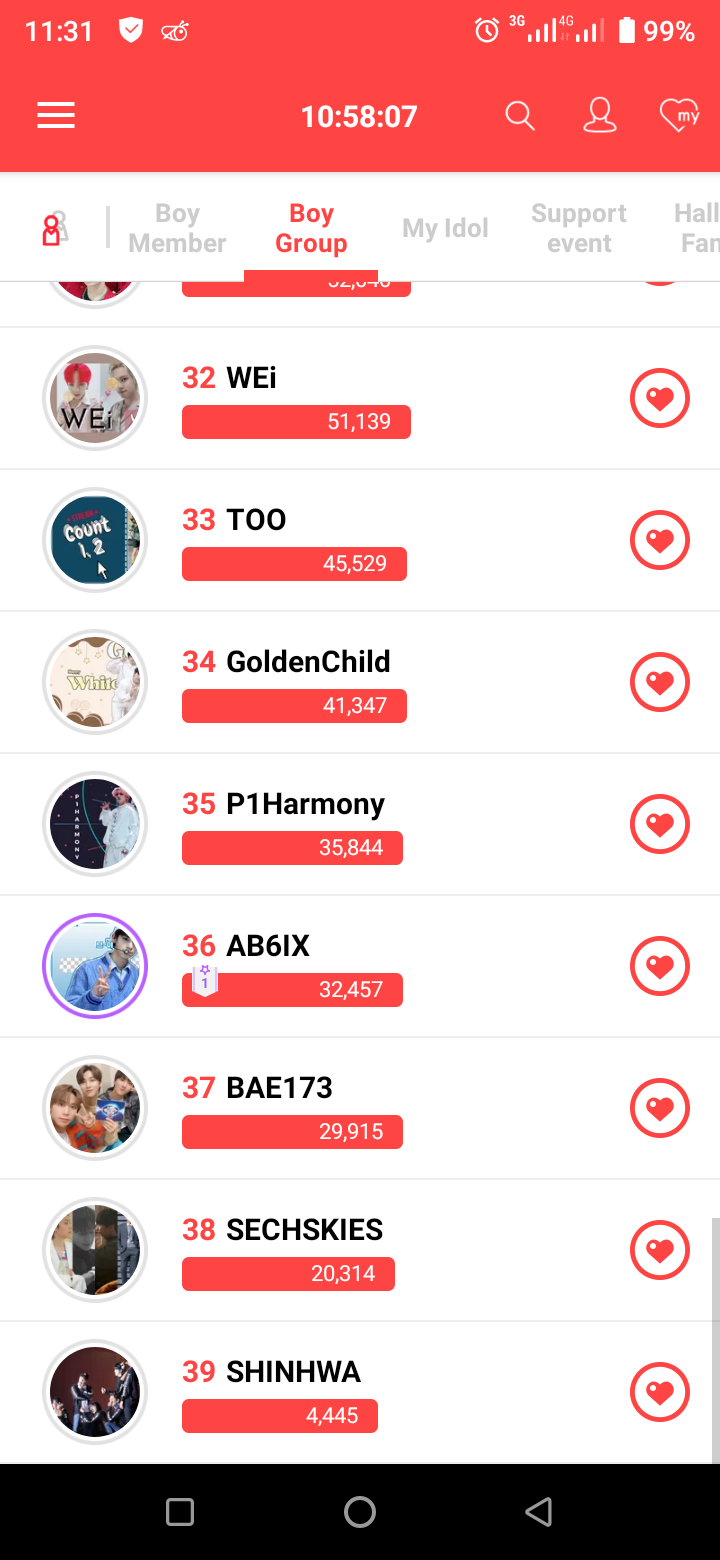Select the Boy Group tab

click(311, 228)
